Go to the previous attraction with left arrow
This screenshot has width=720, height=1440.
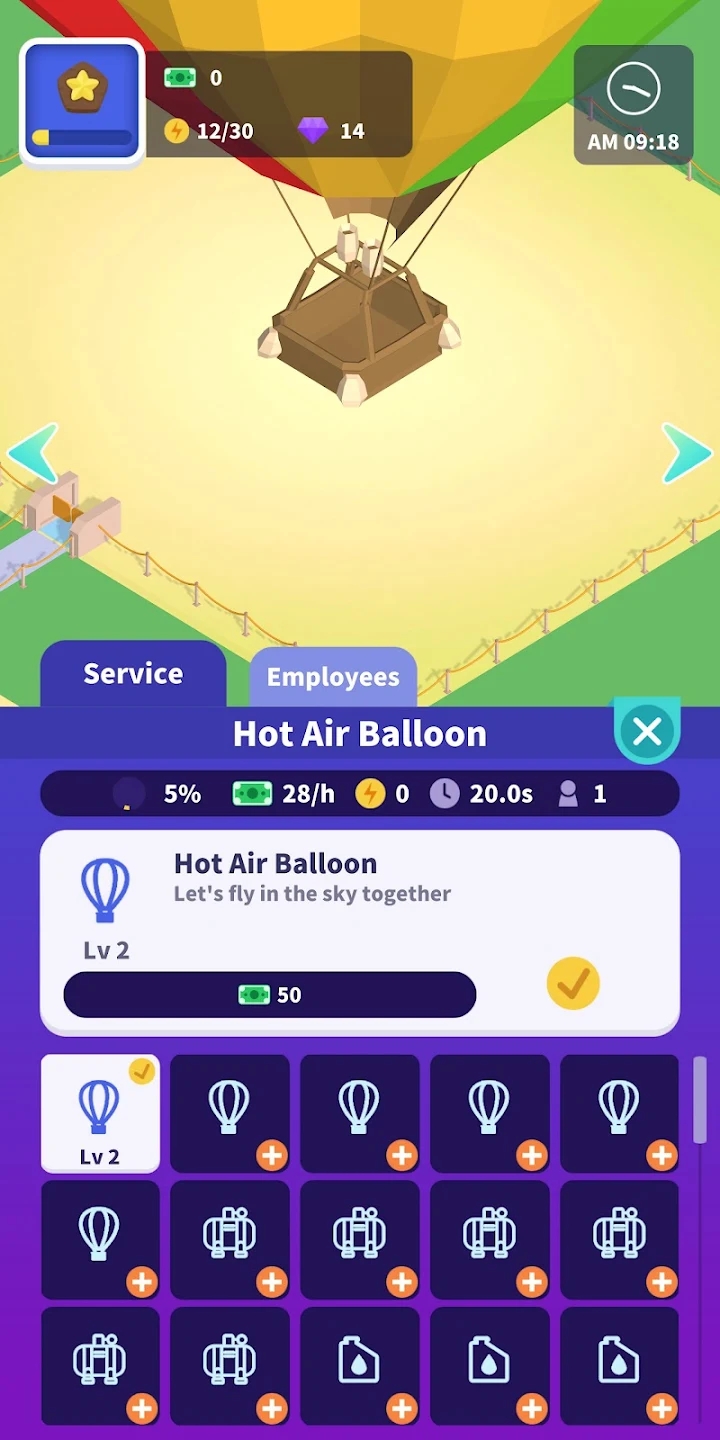[x=34, y=453]
